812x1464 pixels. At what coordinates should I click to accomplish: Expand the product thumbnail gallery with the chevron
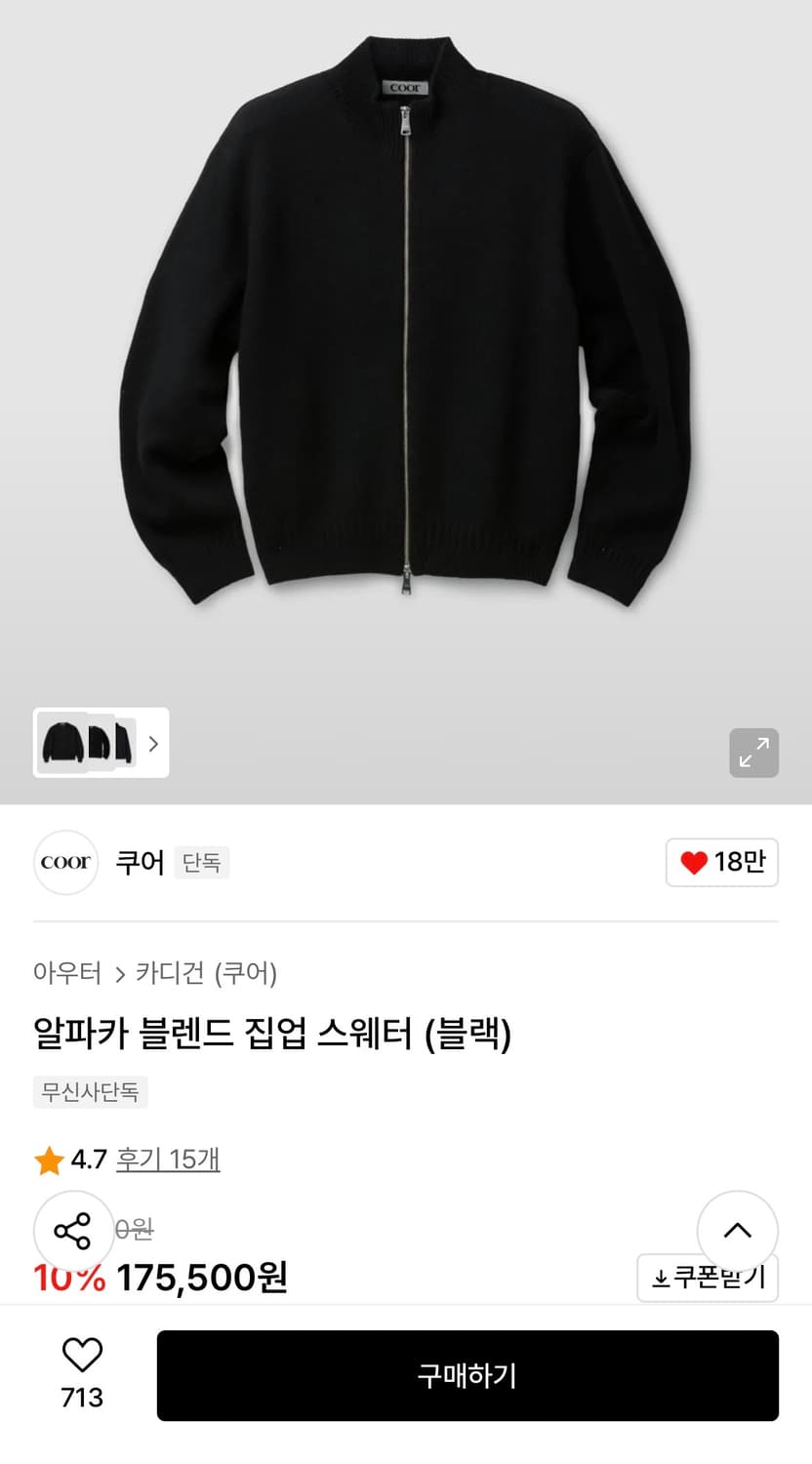152,744
